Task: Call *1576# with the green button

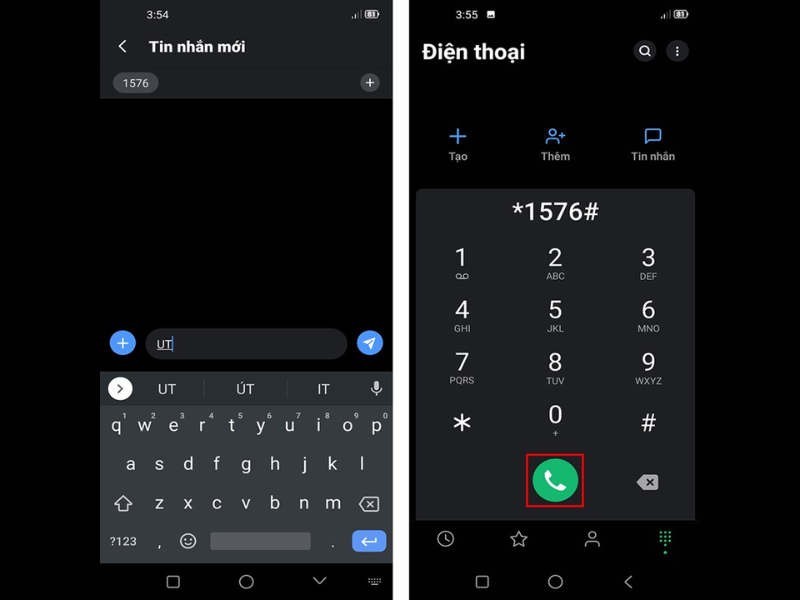Action: pyautogui.click(x=555, y=481)
